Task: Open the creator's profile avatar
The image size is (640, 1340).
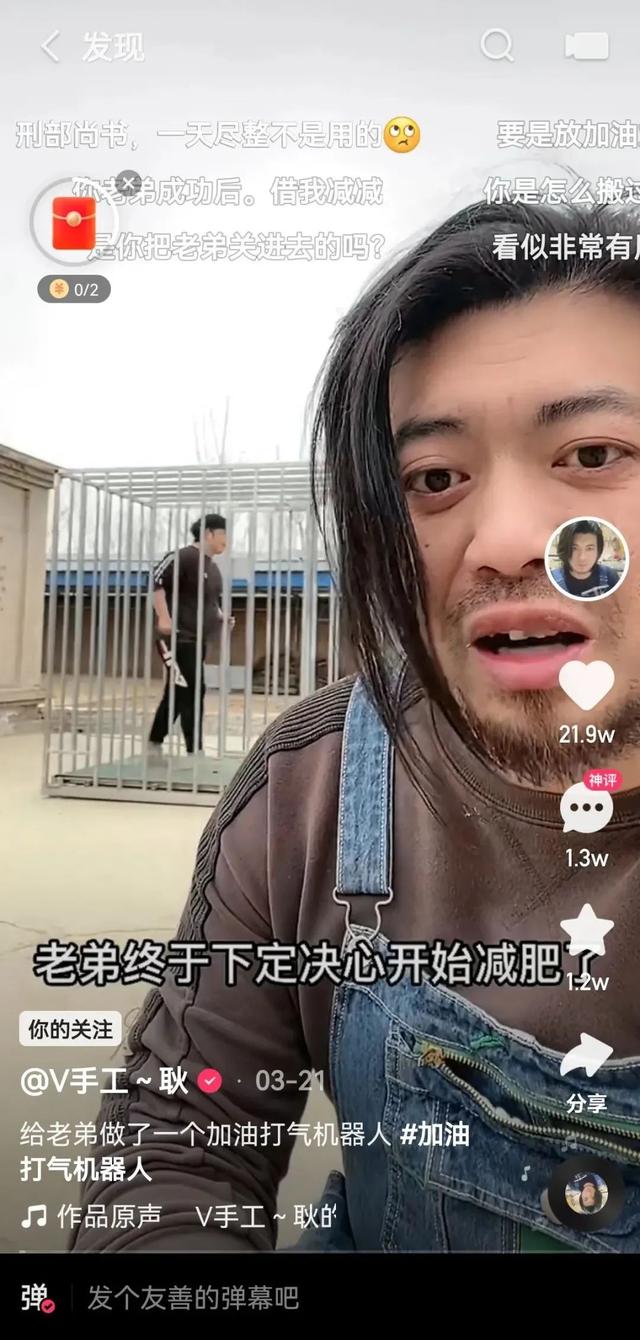Action: [x=586, y=559]
